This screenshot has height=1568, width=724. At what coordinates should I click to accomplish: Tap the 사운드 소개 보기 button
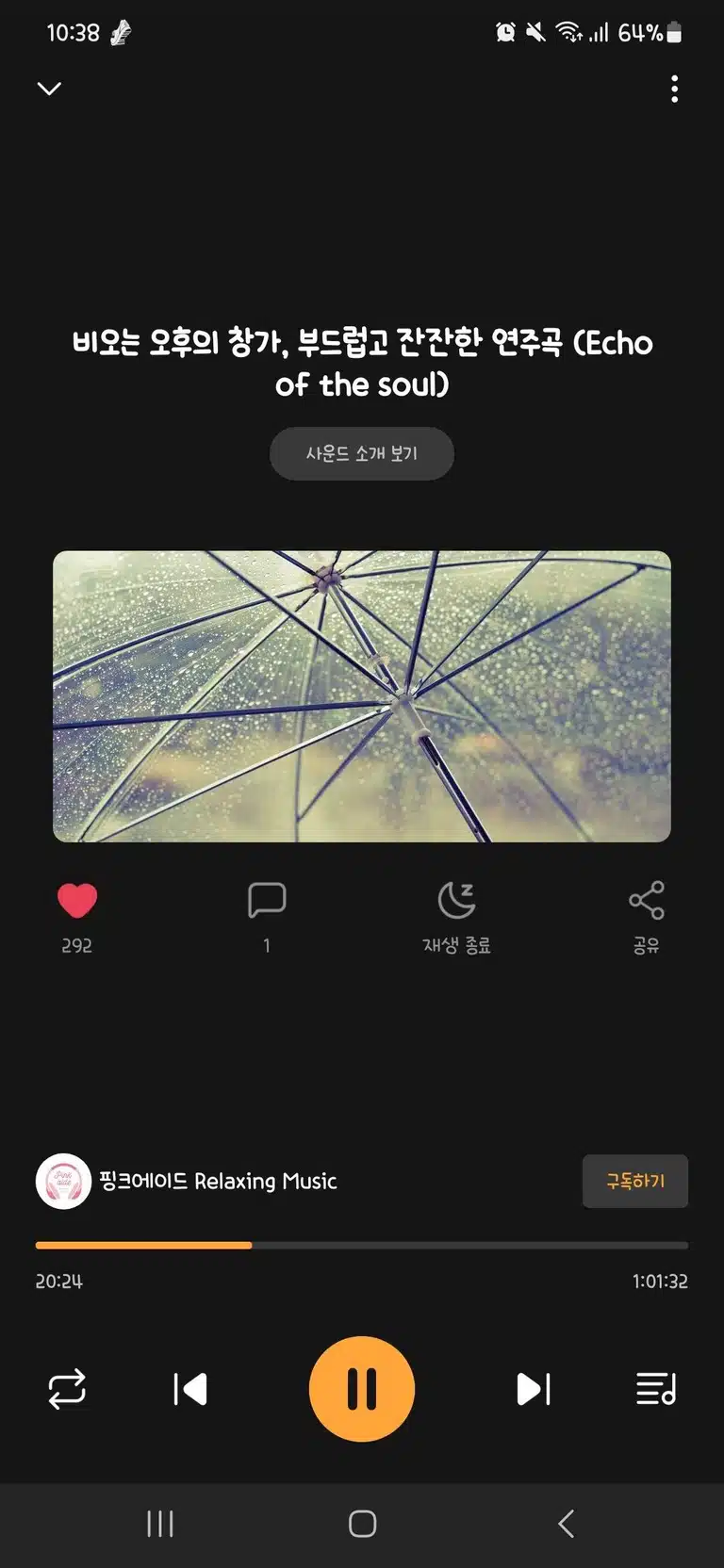[x=362, y=454]
